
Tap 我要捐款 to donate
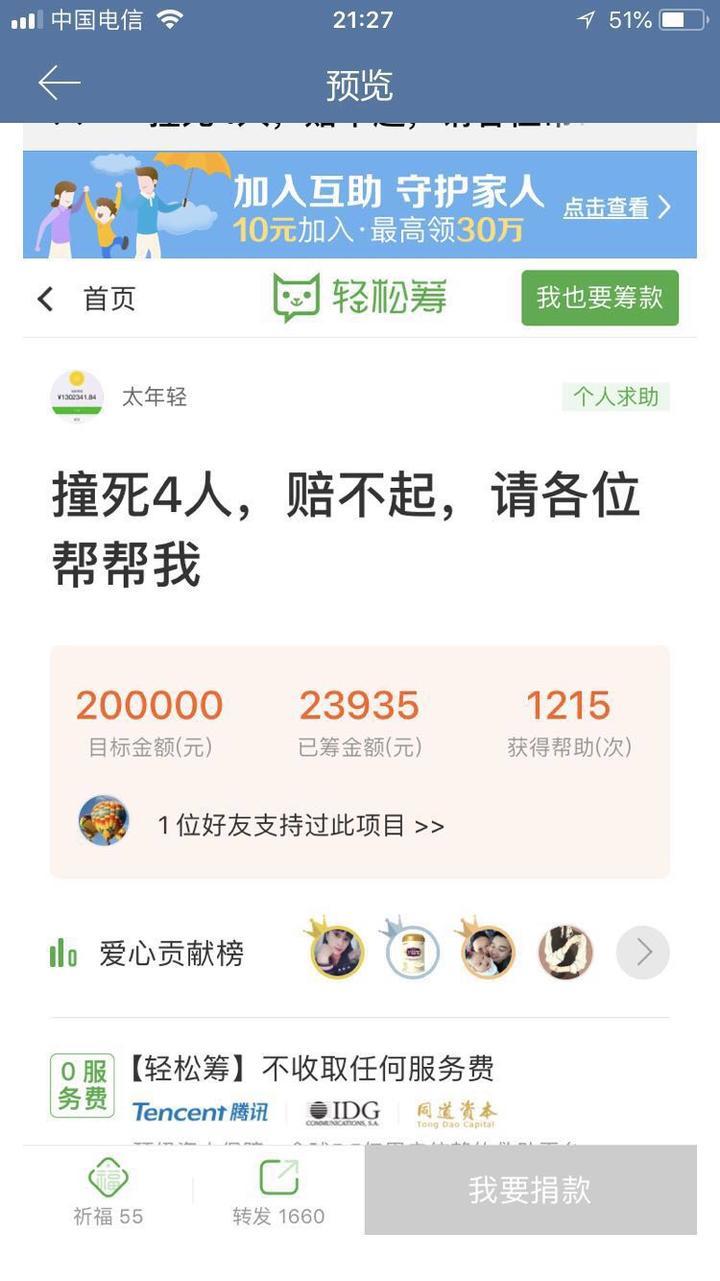coord(530,1190)
